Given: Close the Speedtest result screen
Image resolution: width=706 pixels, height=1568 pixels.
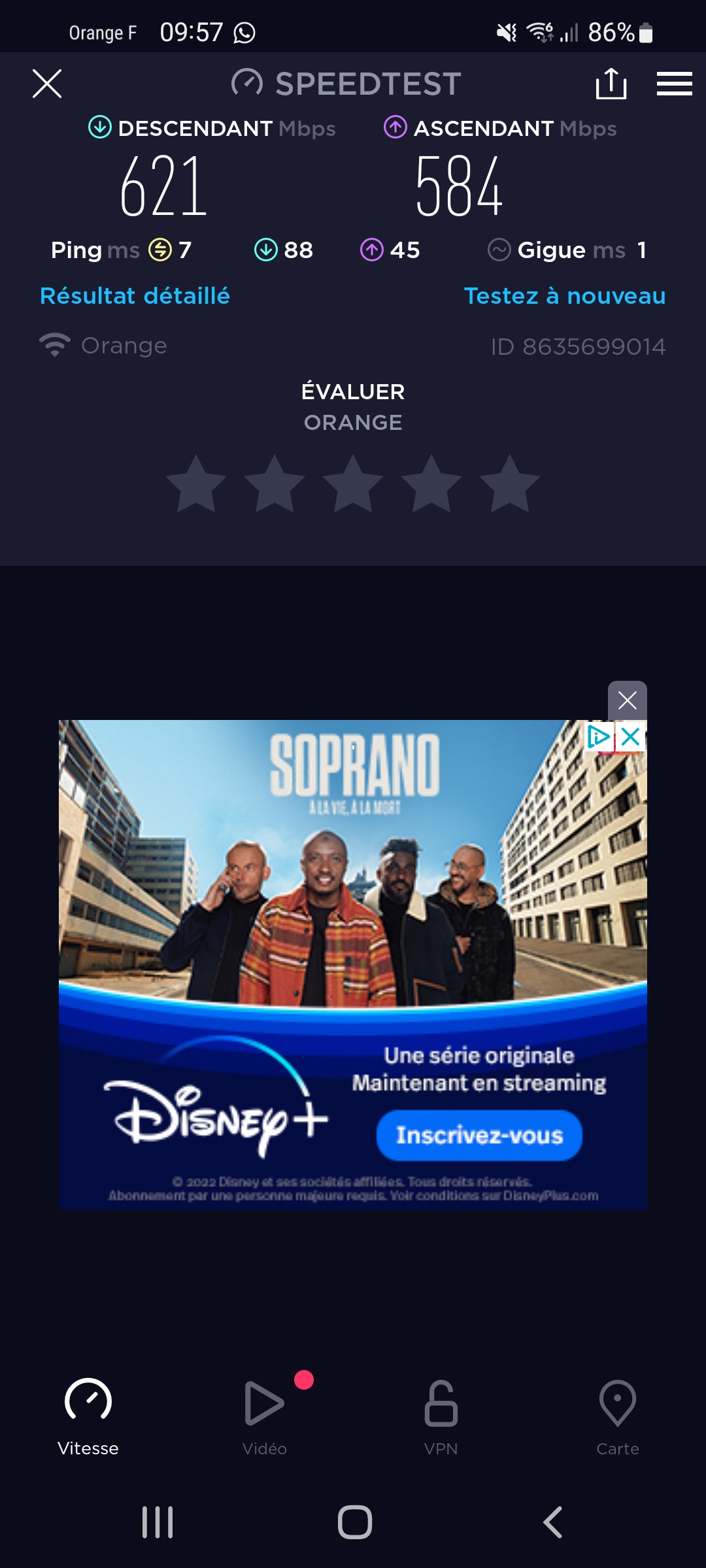Looking at the screenshot, I should (47, 84).
